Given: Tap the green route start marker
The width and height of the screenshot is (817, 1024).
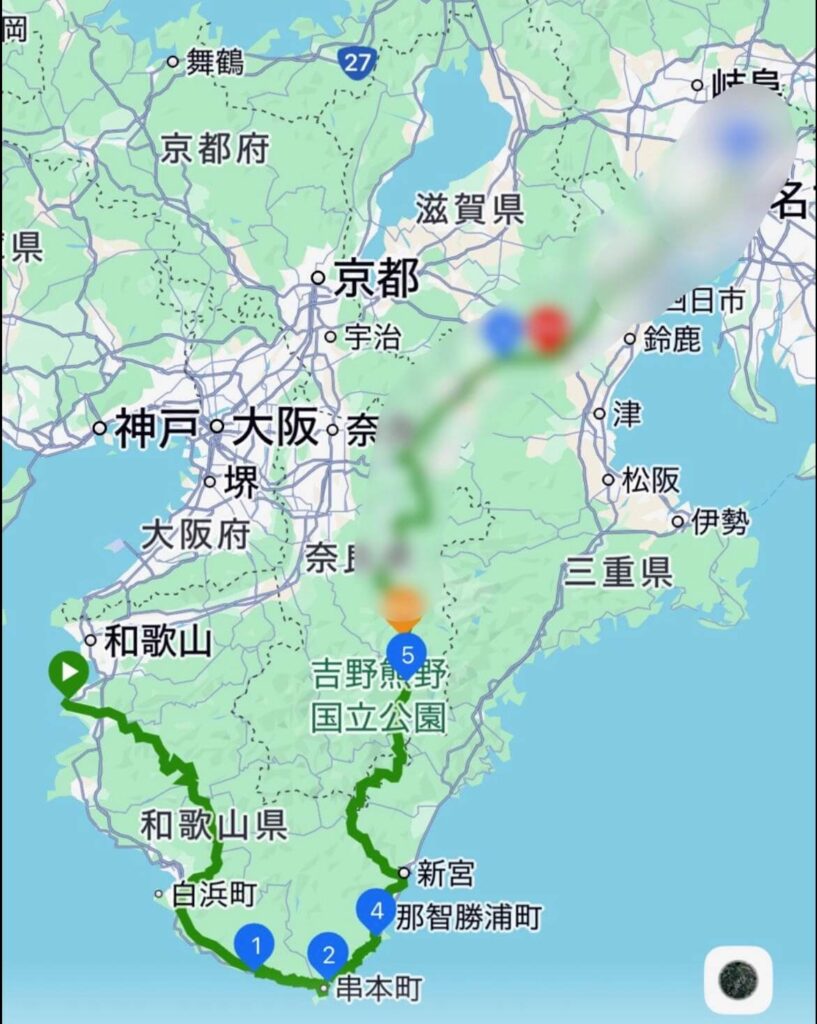Looking at the screenshot, I should point(68,673).
